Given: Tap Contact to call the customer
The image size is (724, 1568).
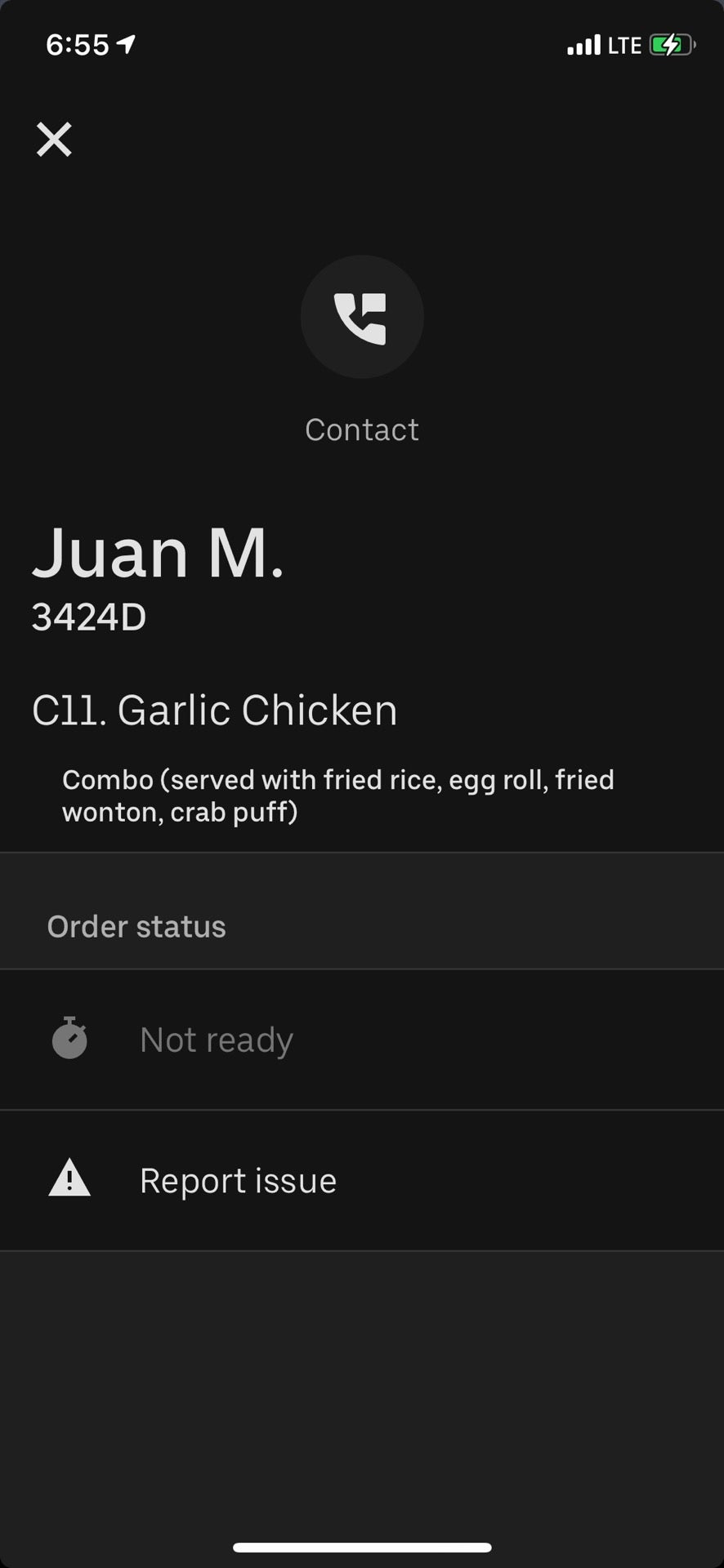Looking at the screenshot, I should [362, 429].
